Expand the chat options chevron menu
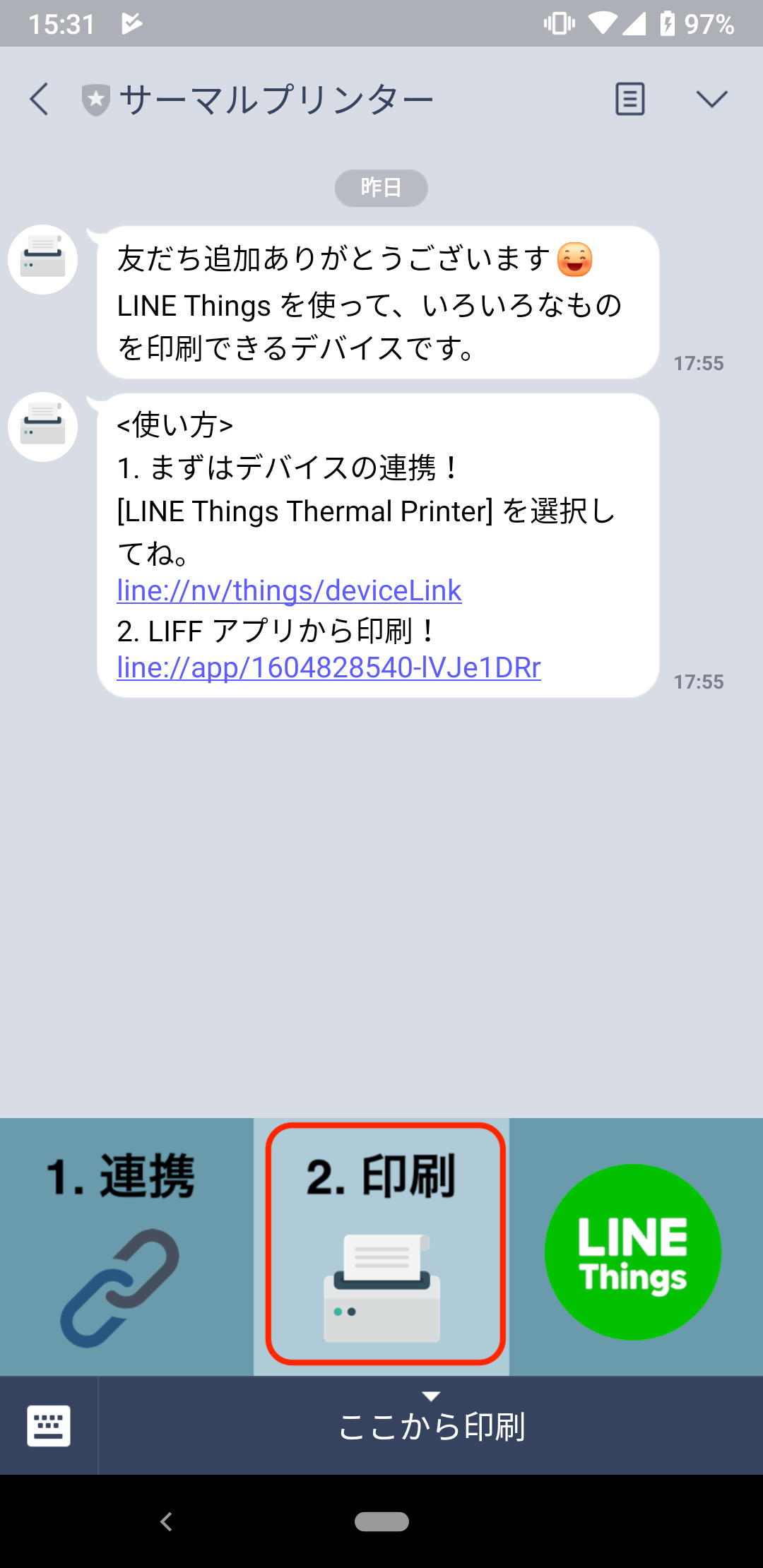Viewport: 763px width, 1568px height. pos(711,99)
